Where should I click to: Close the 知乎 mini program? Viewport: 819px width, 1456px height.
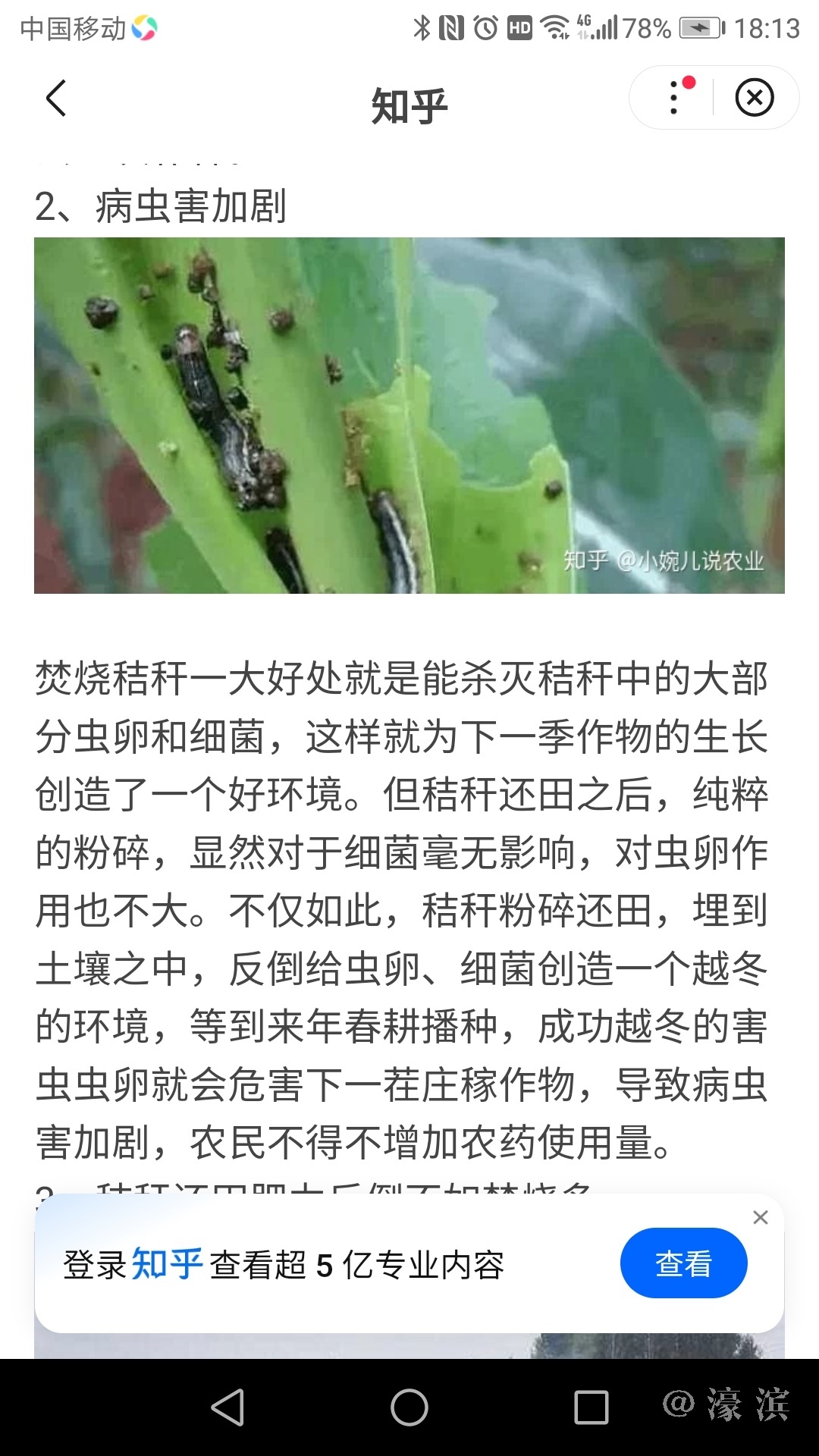pyautogui.click(x=755, y=98)
